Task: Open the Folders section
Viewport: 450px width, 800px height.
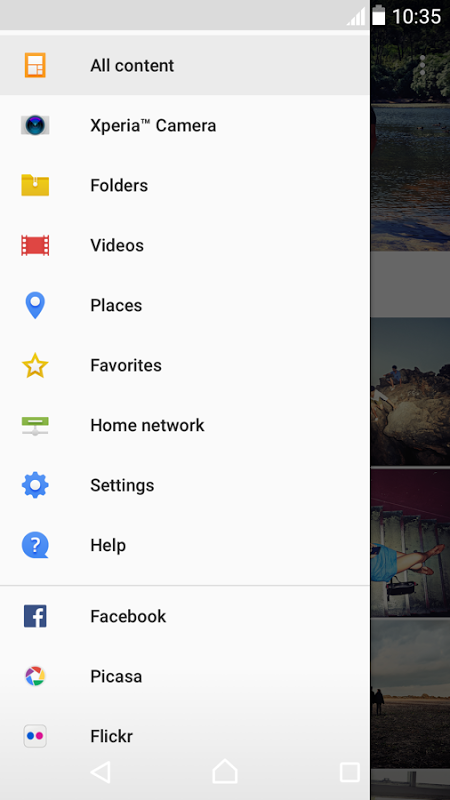Action: coord(185,185)
